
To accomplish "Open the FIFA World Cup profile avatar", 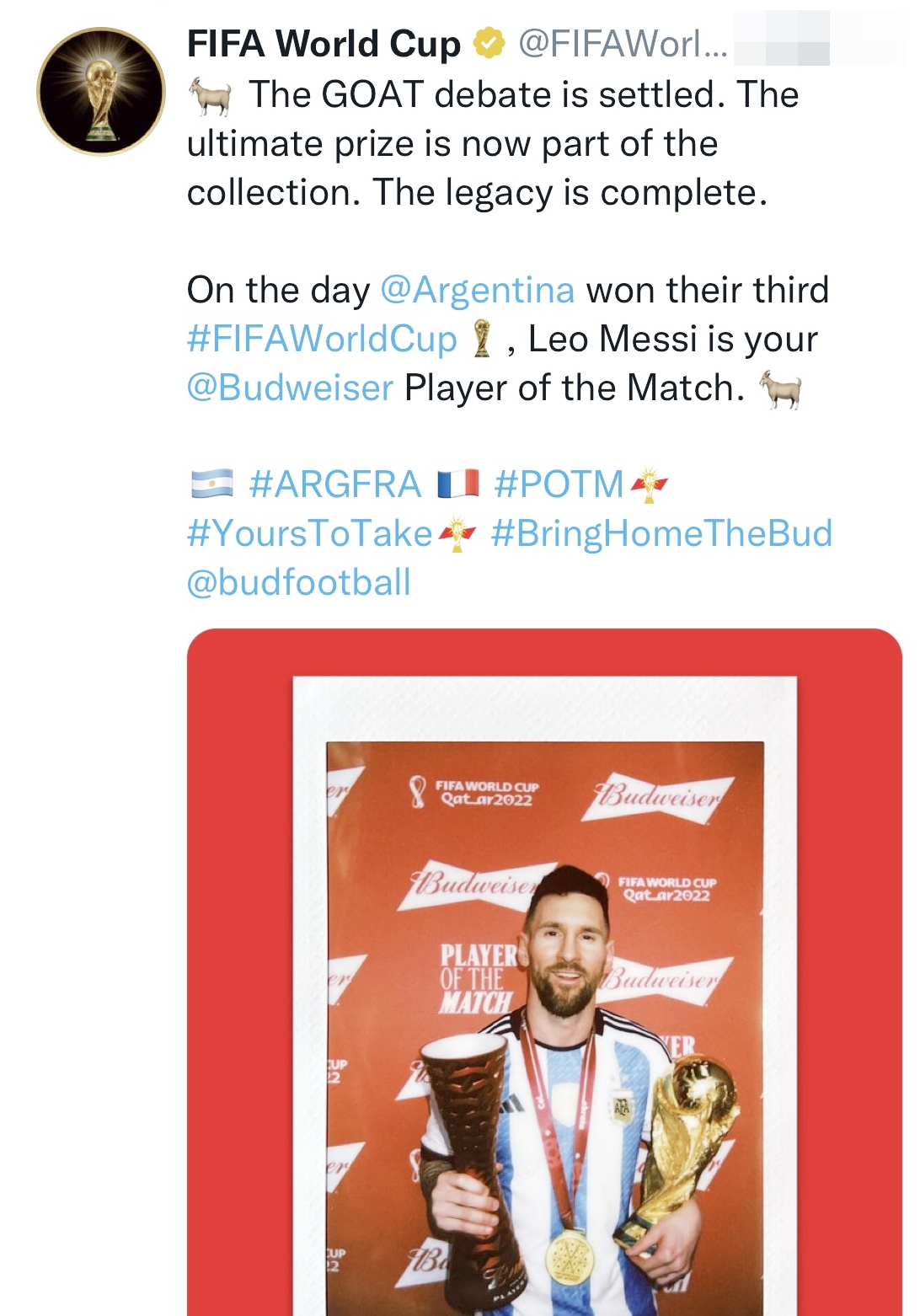I will 101,92.
